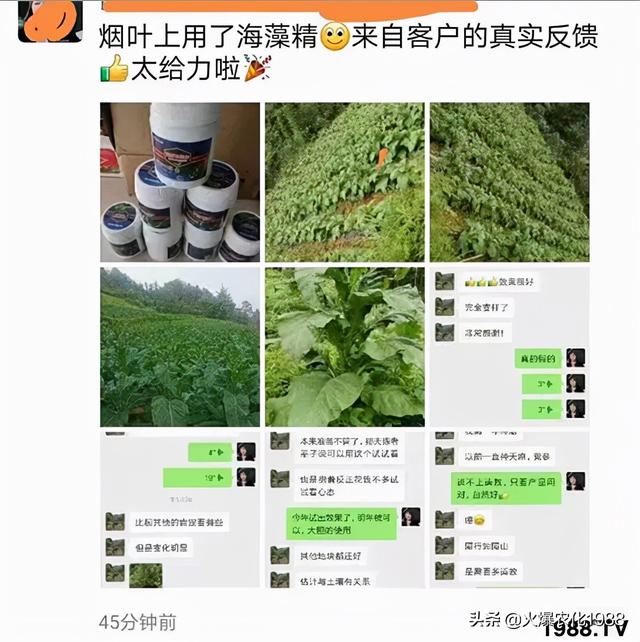Screen dimensions: 640x642
Task: Open the chat screenshot with thumbs-up emojis
Action: pos(509,347)
